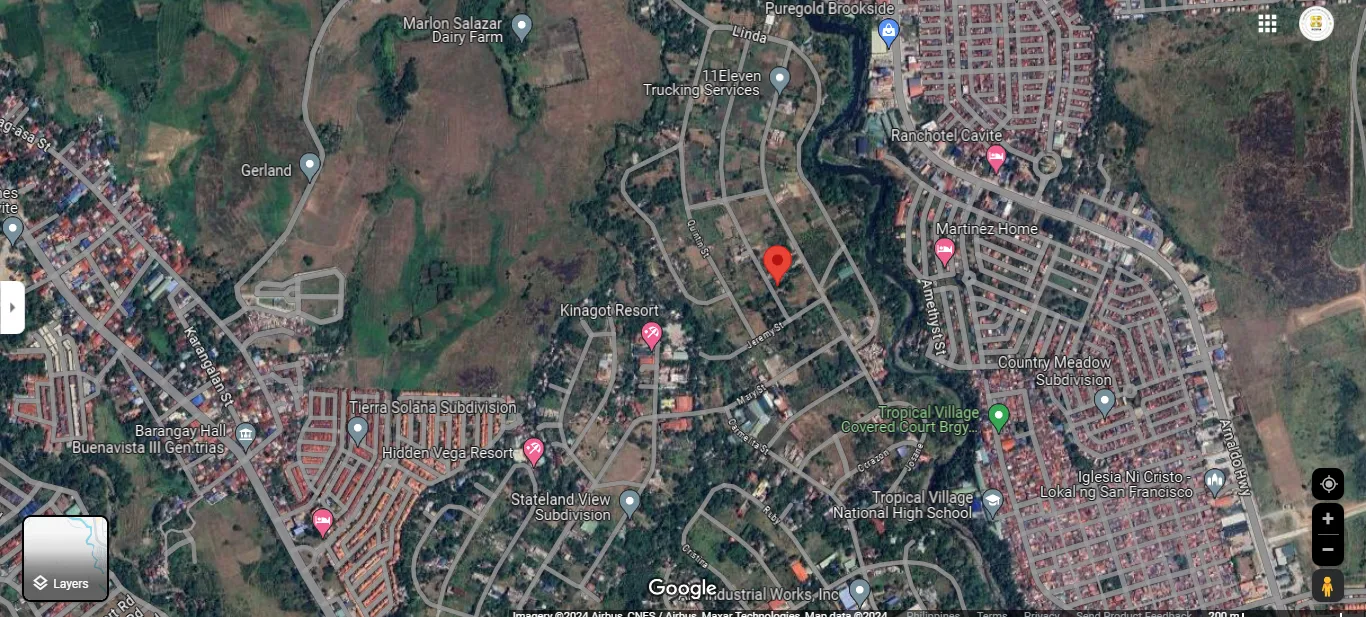Screen dimensions: 1366x617
Task: Open Barangay Hall Buenavista III marker
Action: (x=245, y=435)
